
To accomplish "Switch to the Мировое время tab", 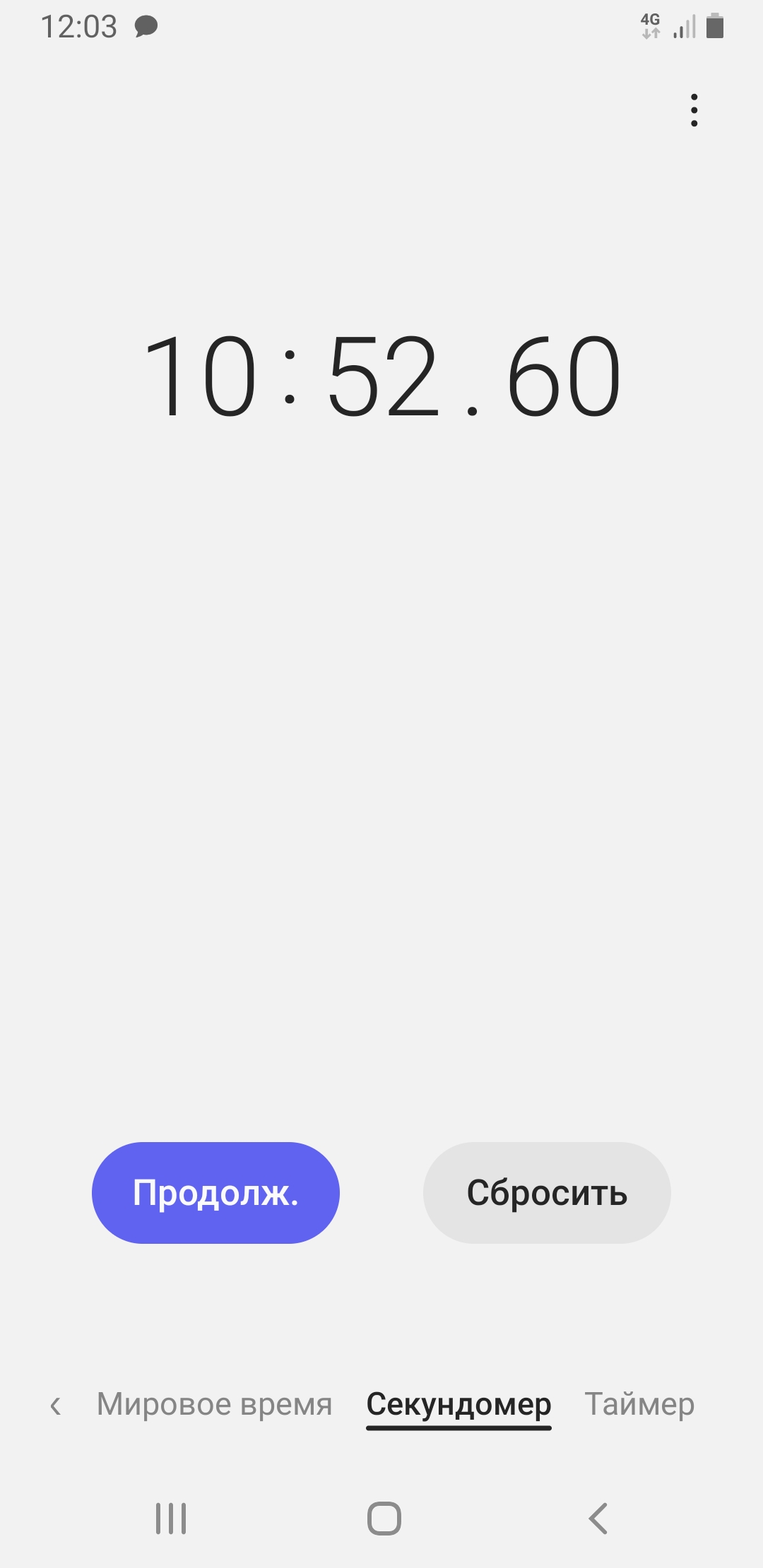I will pos(214,1404).
